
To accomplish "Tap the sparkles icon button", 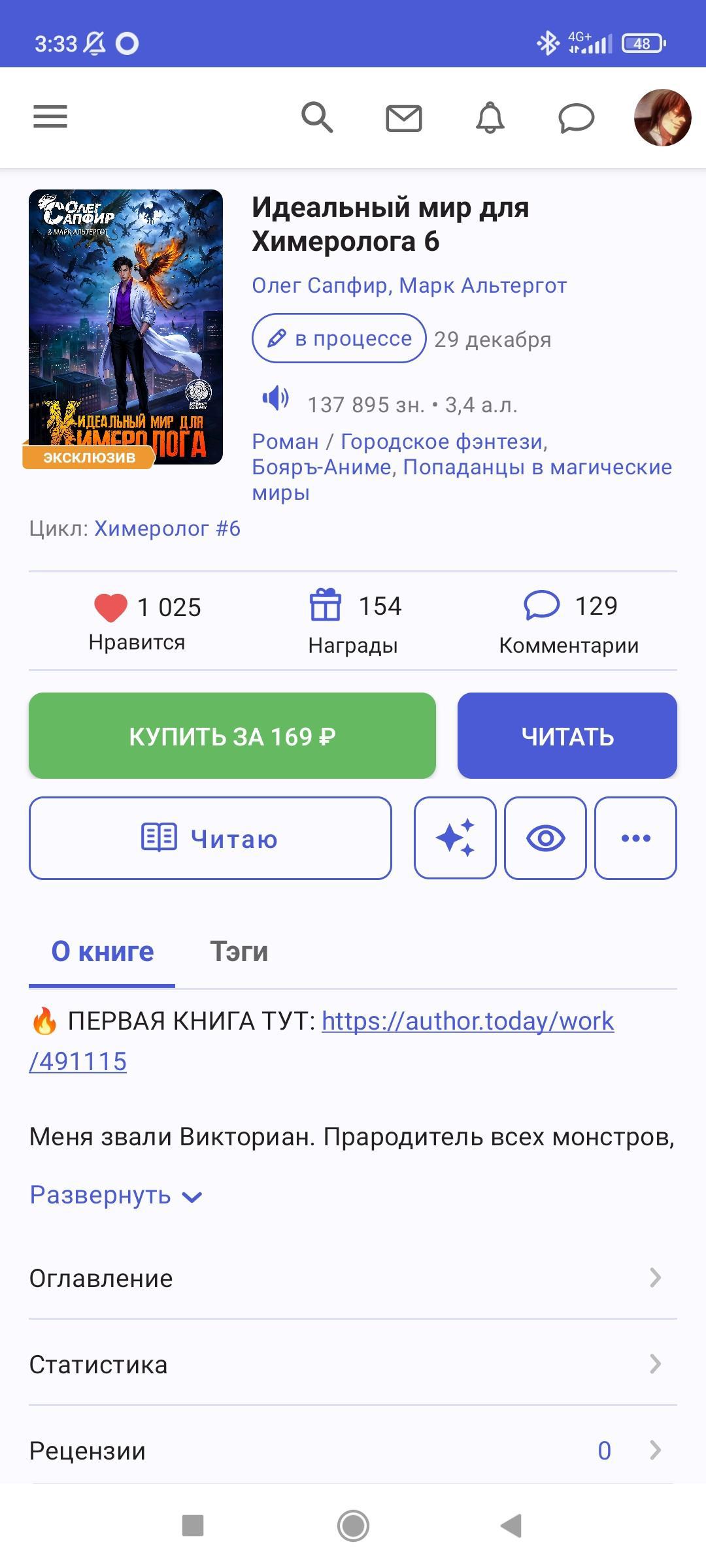I will click(x=455, y=838).
